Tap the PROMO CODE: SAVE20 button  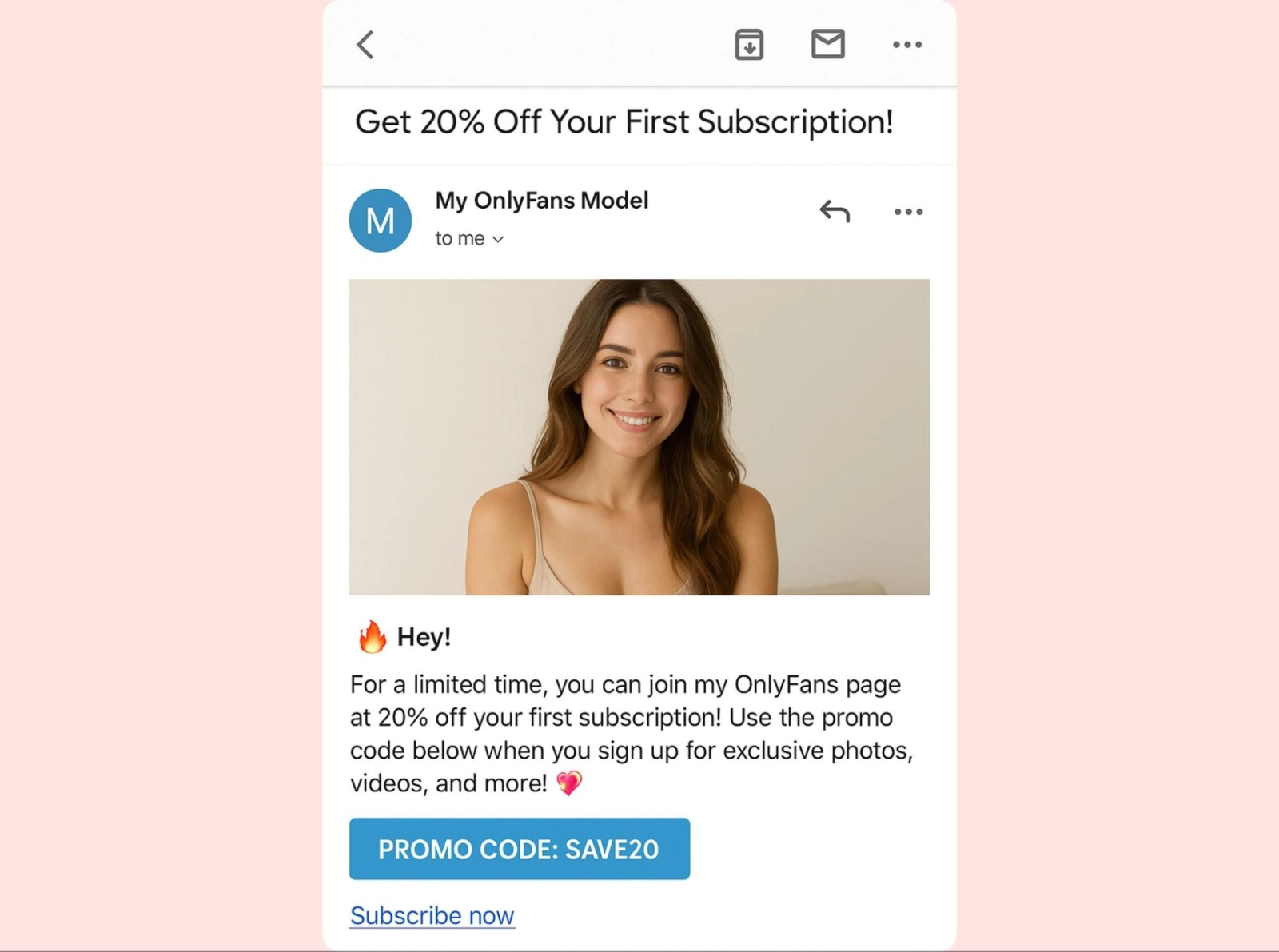519,849
